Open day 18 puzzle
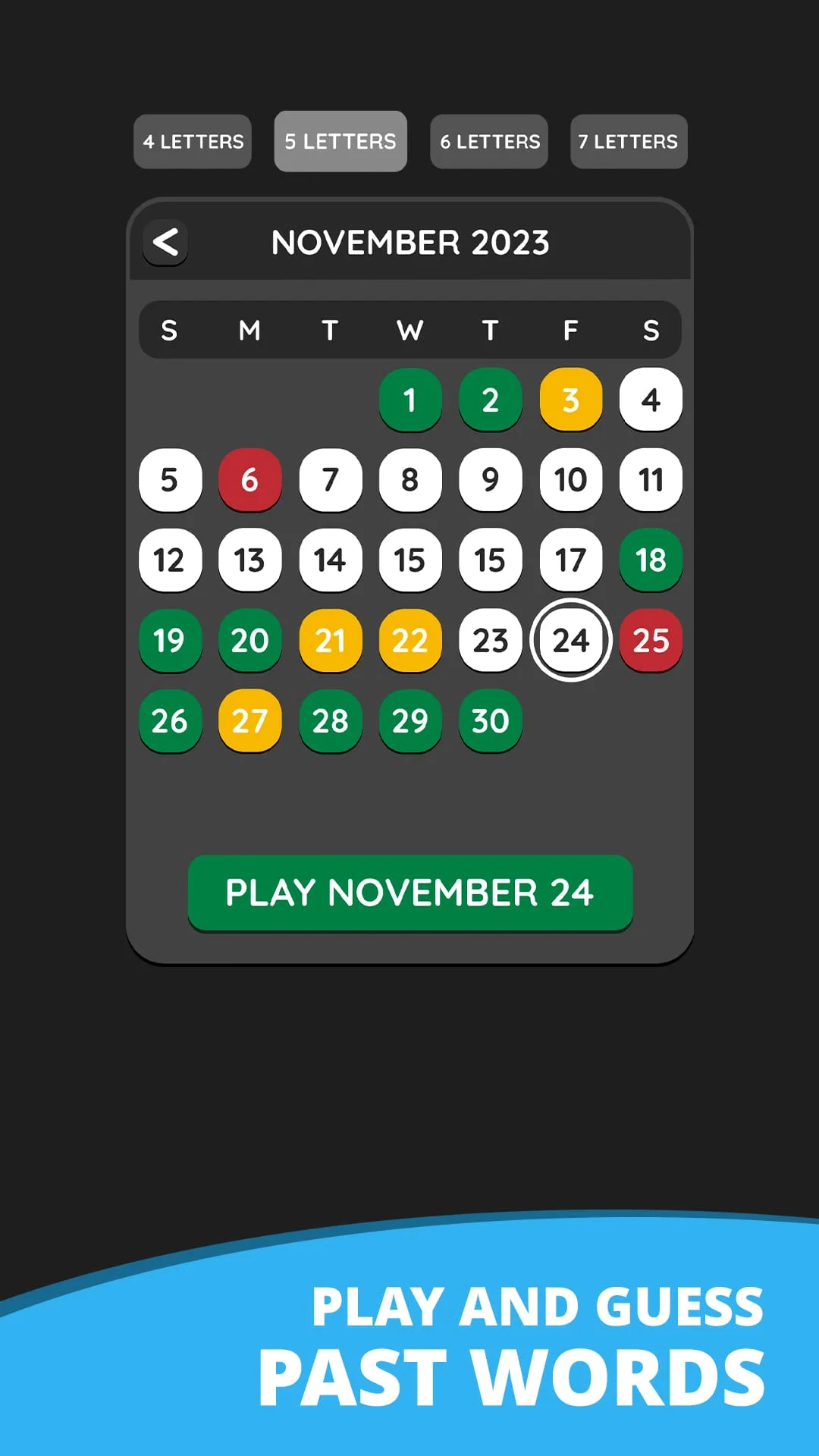The image size is (819, 1456). click(651, 560)
